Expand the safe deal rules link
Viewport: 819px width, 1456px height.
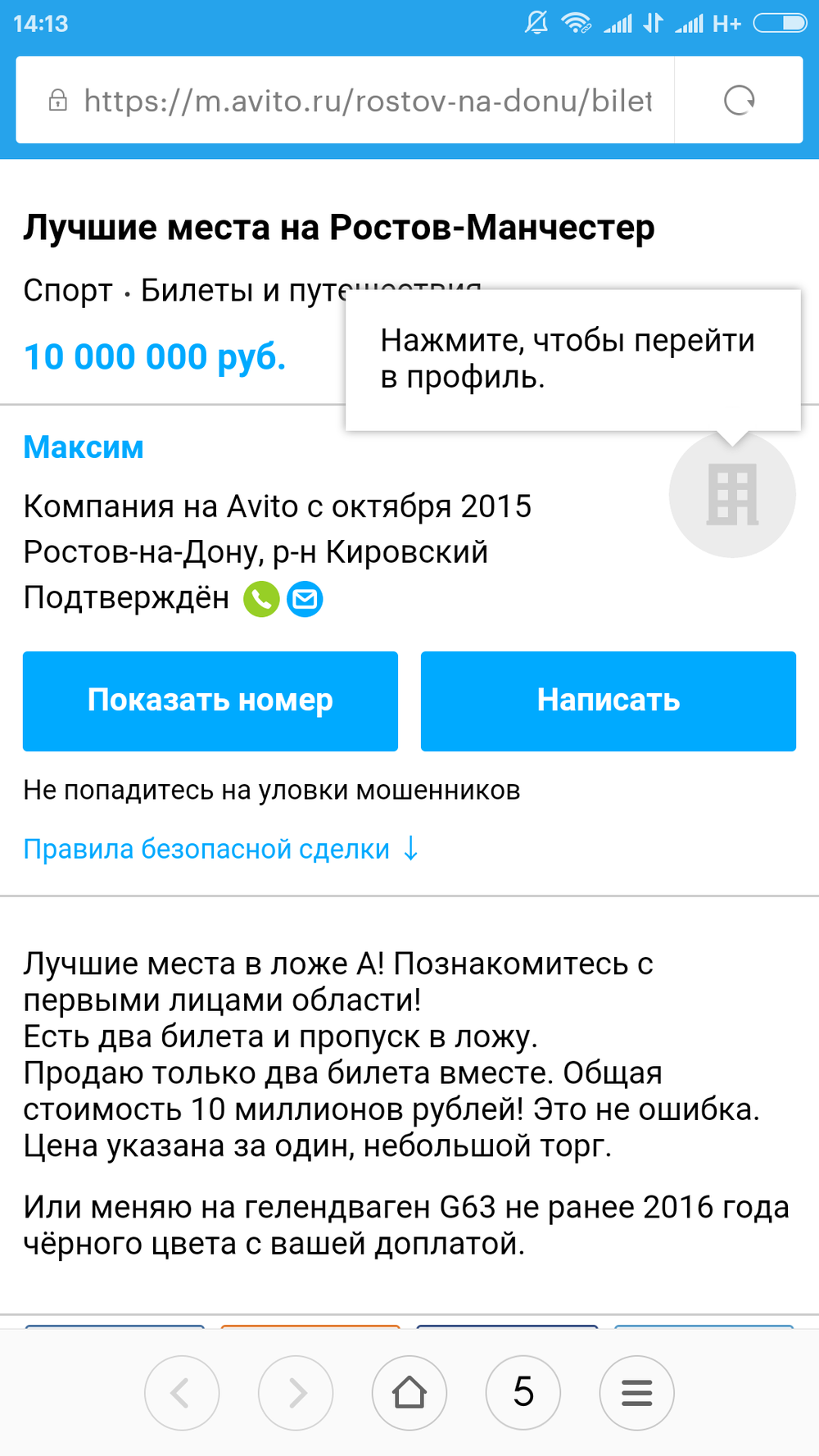click(220, 849)
